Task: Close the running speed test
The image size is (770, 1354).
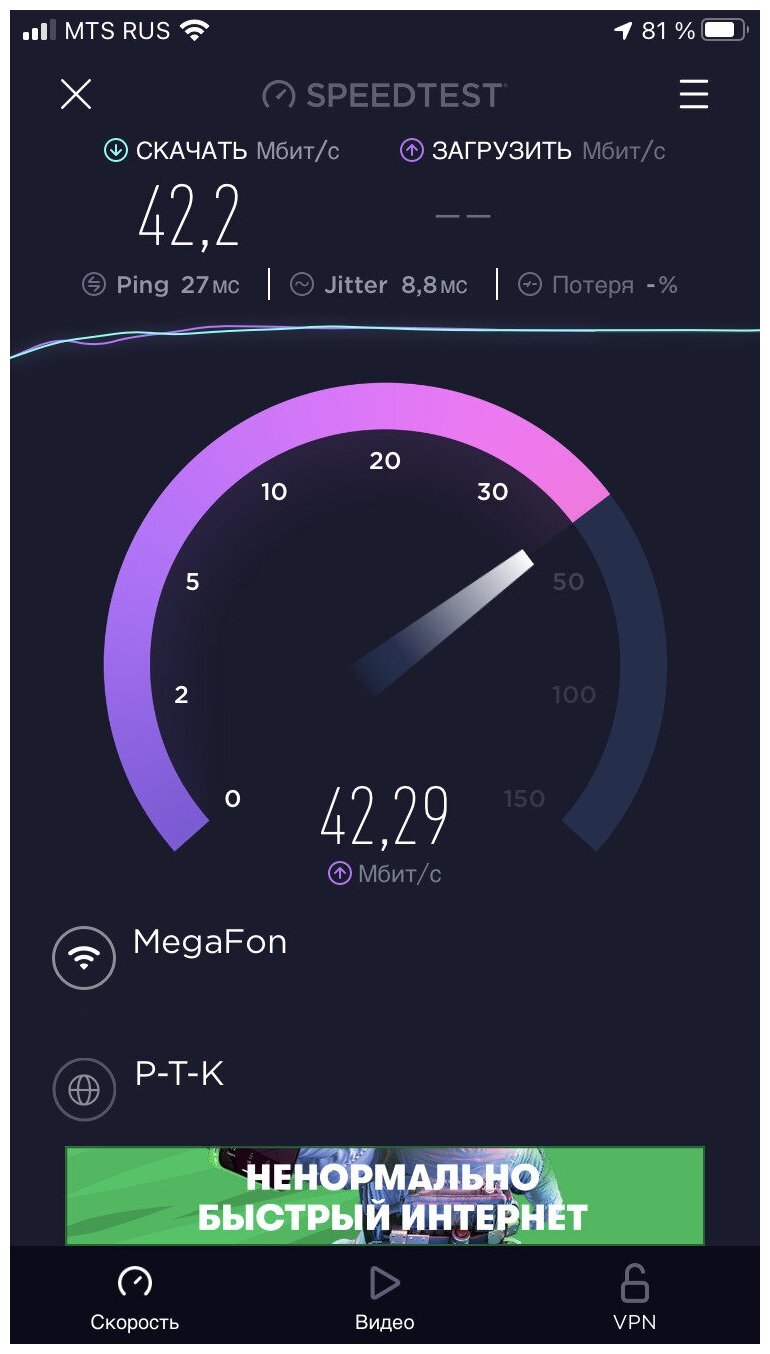Action: point(76,95)
